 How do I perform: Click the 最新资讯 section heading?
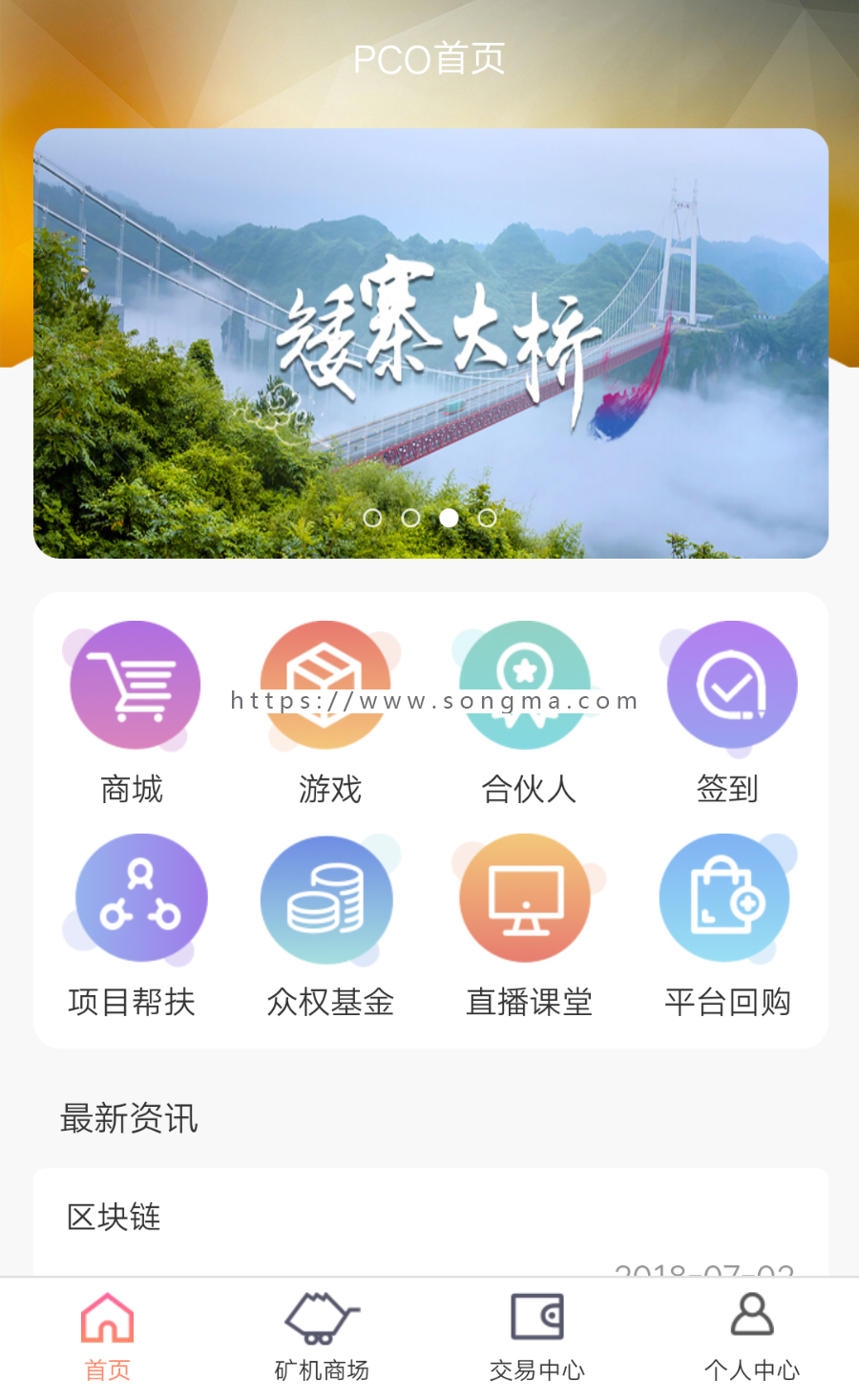(x=130, y=1119)
